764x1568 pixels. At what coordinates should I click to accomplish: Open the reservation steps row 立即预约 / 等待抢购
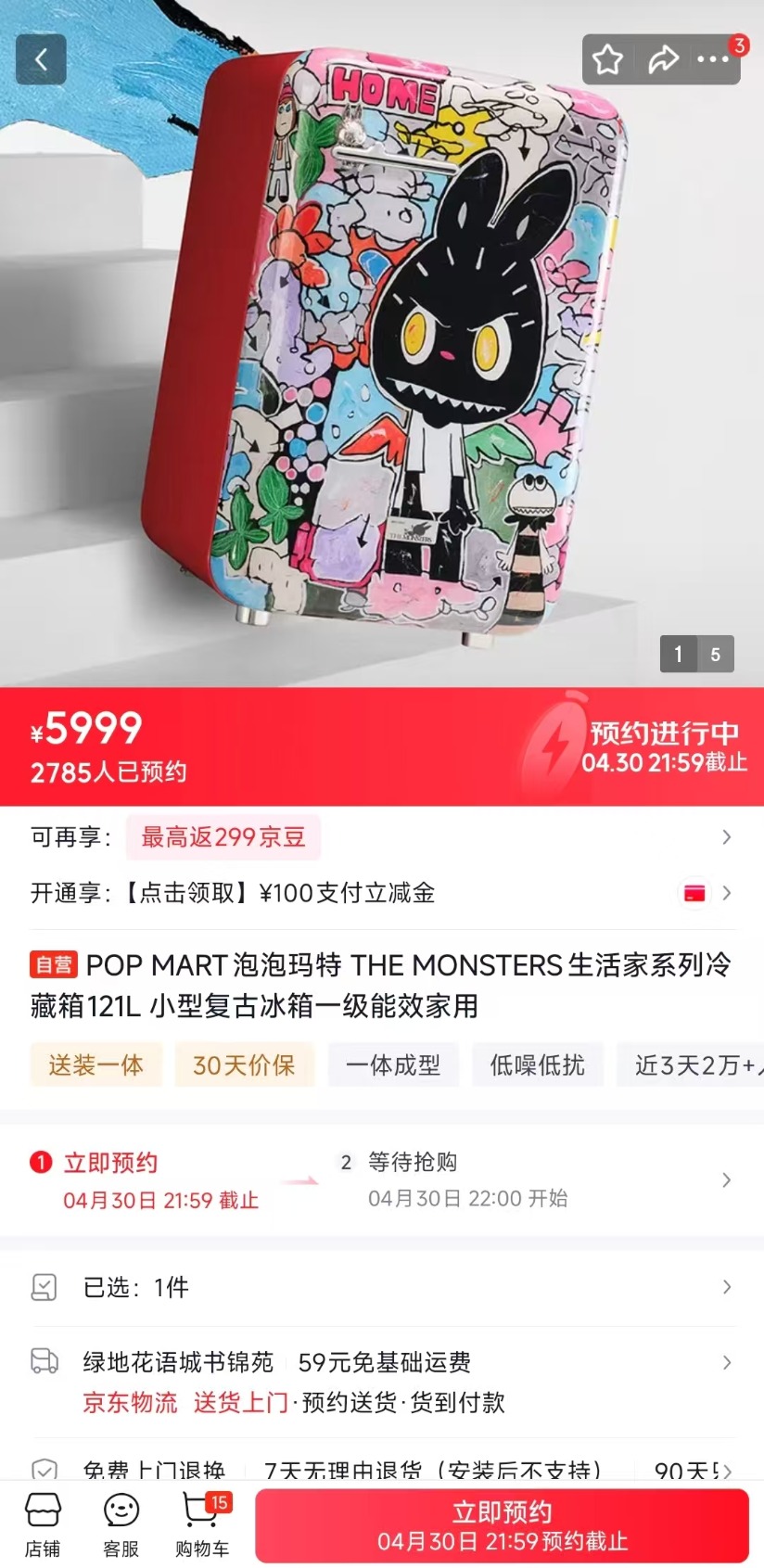380,1179
